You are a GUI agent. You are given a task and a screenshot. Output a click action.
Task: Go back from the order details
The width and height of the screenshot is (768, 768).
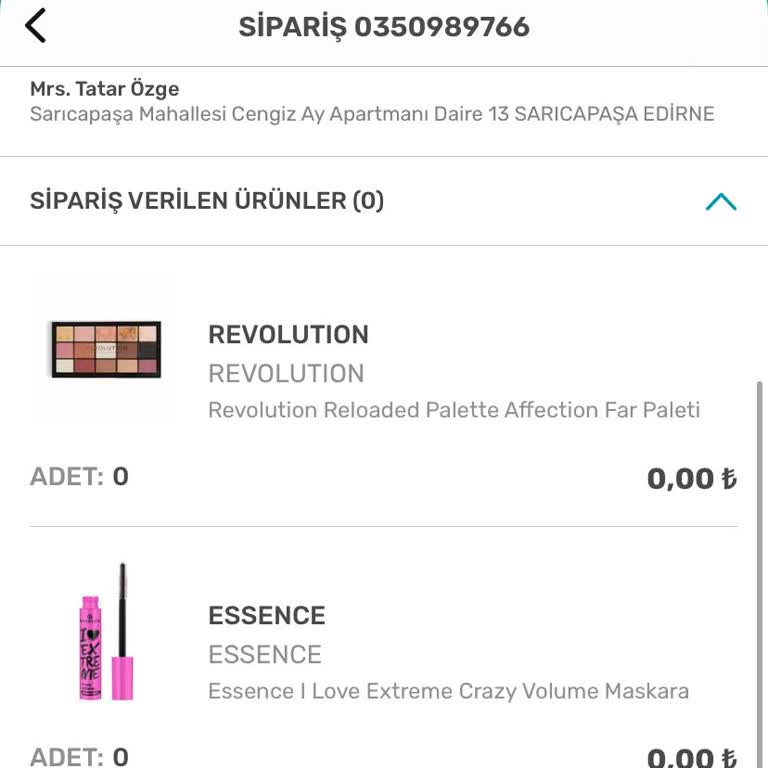pos(36,26)
